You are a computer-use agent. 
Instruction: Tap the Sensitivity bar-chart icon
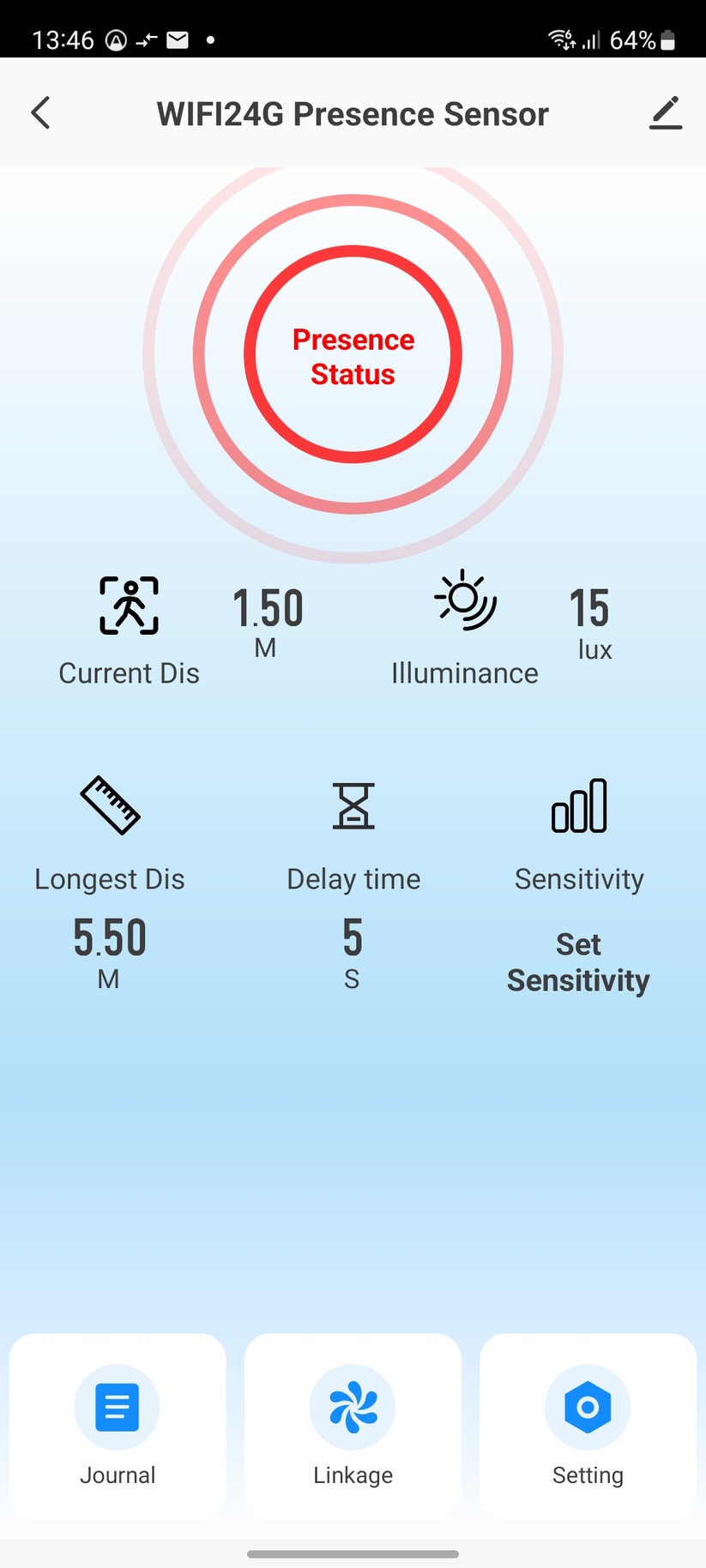click(578, 805)
